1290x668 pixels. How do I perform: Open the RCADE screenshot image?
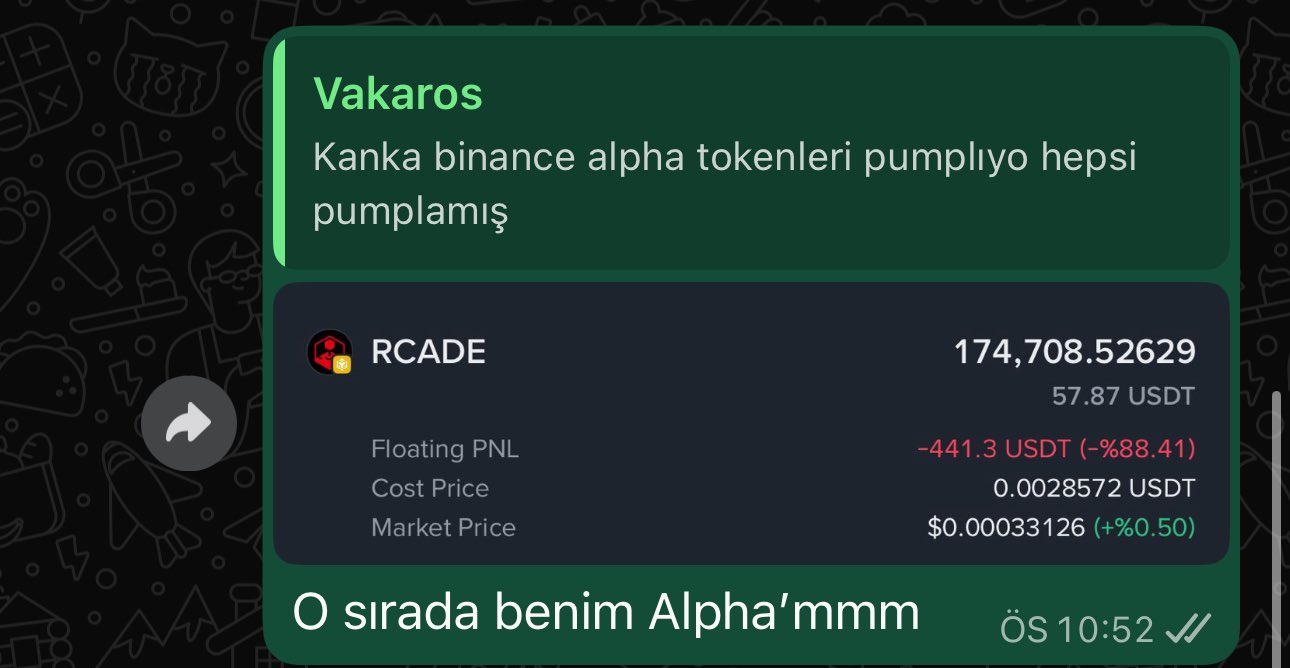point(750,425)
